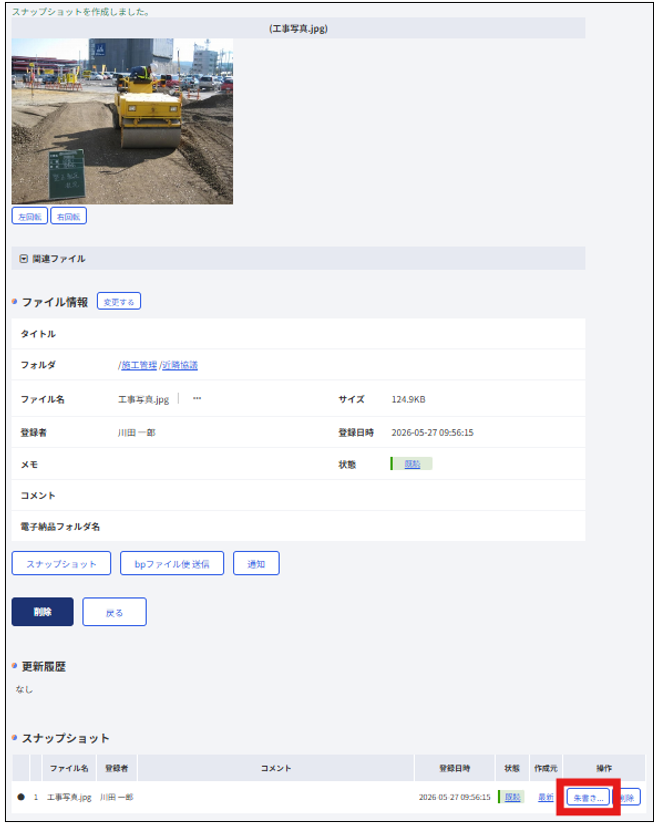This screenshot has height=823, width=656.
Task: Tap 朱書き button in snapshot row
Action: (588, 798)
